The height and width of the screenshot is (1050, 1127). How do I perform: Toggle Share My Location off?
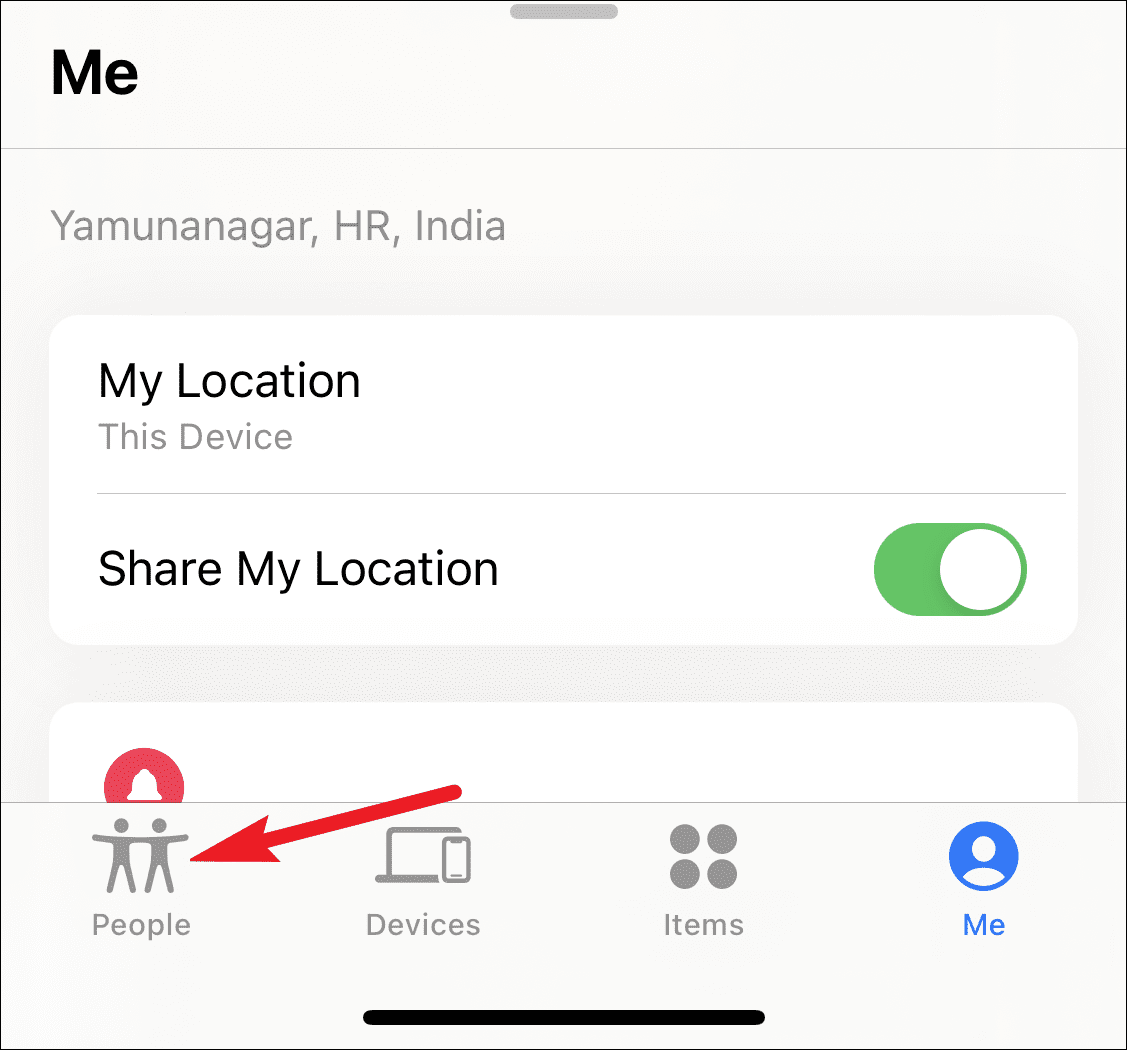pos(949,570)
